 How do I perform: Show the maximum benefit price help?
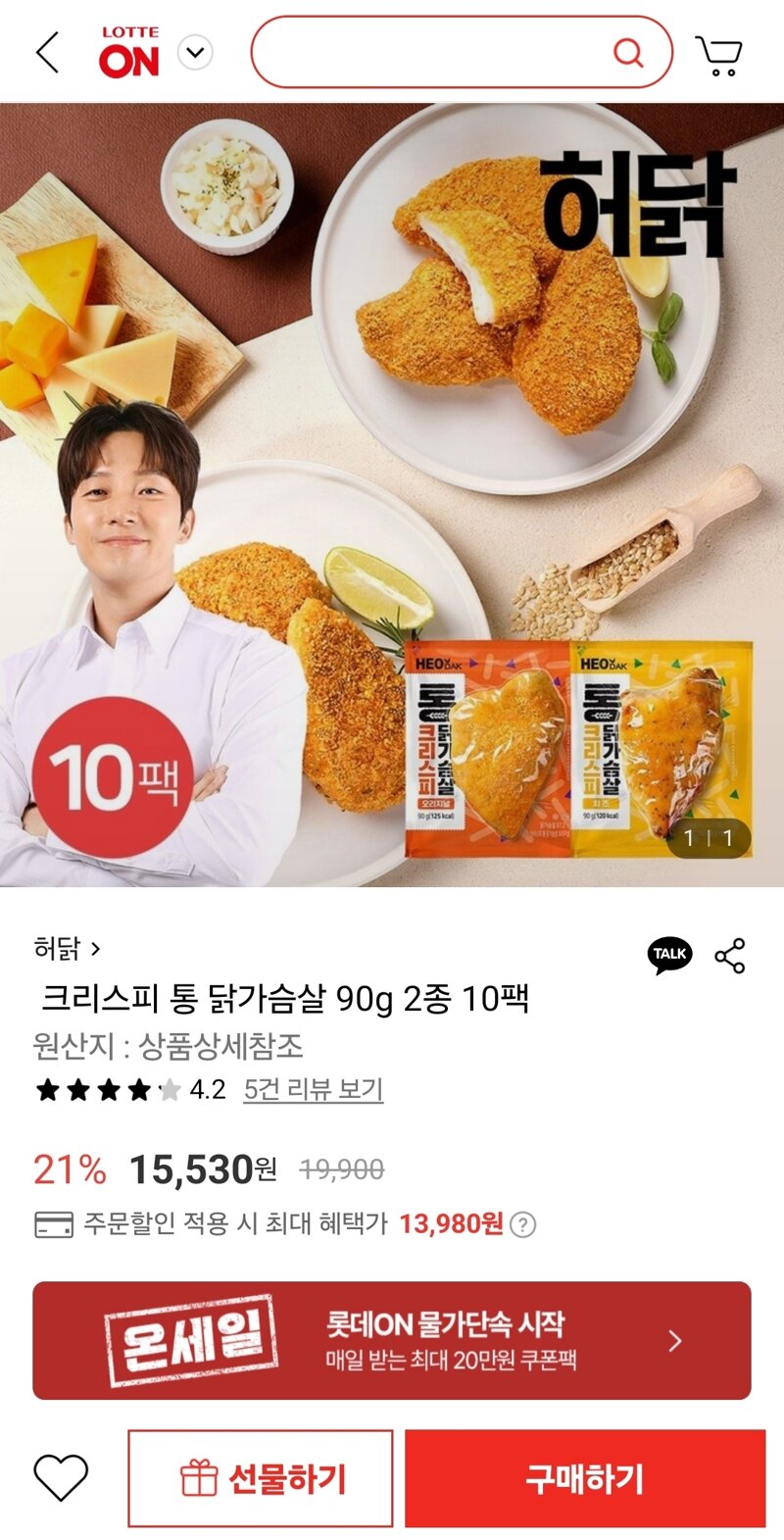click(x=524, y=1224)
